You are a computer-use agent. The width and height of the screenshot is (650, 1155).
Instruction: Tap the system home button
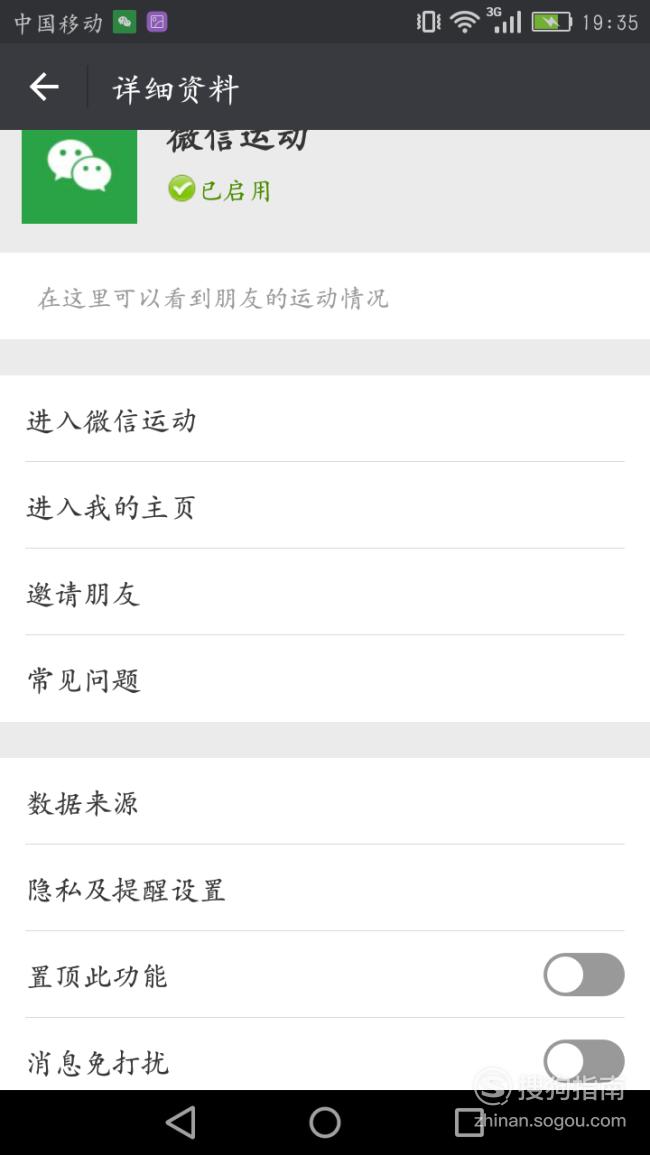(325, 1123)
